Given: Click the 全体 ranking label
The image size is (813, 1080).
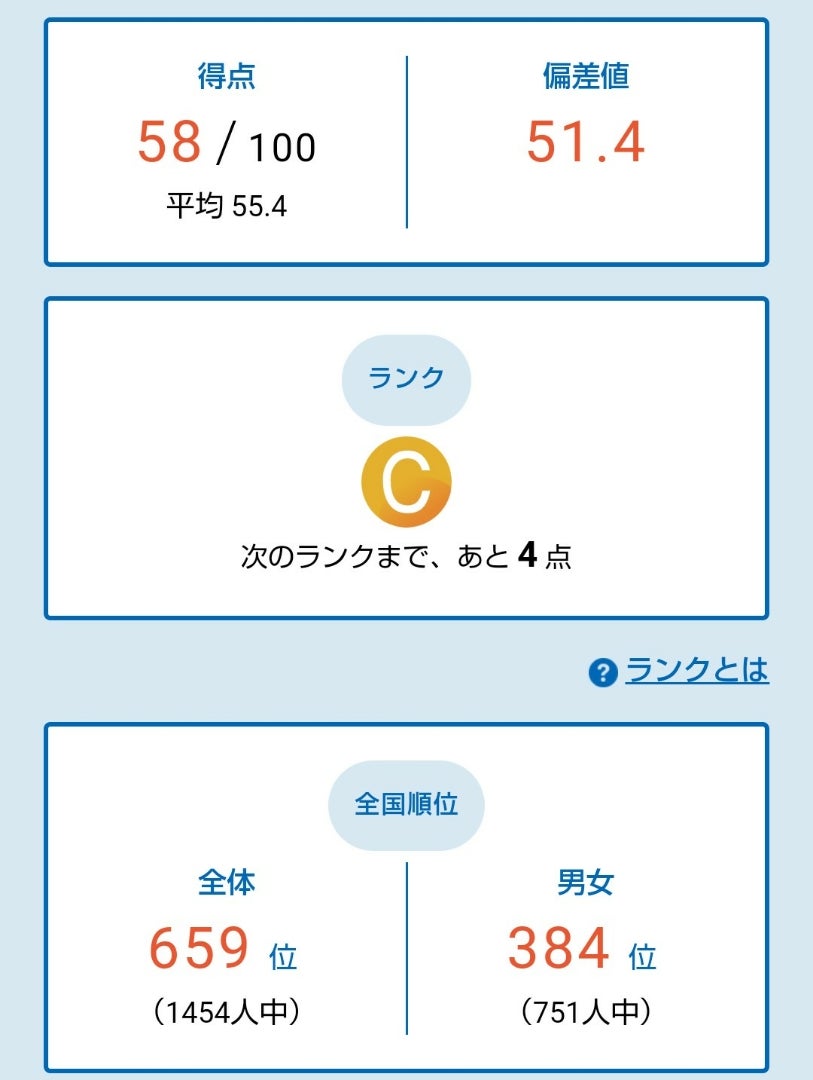Looking at the screenshot, I should pos(222,882).
